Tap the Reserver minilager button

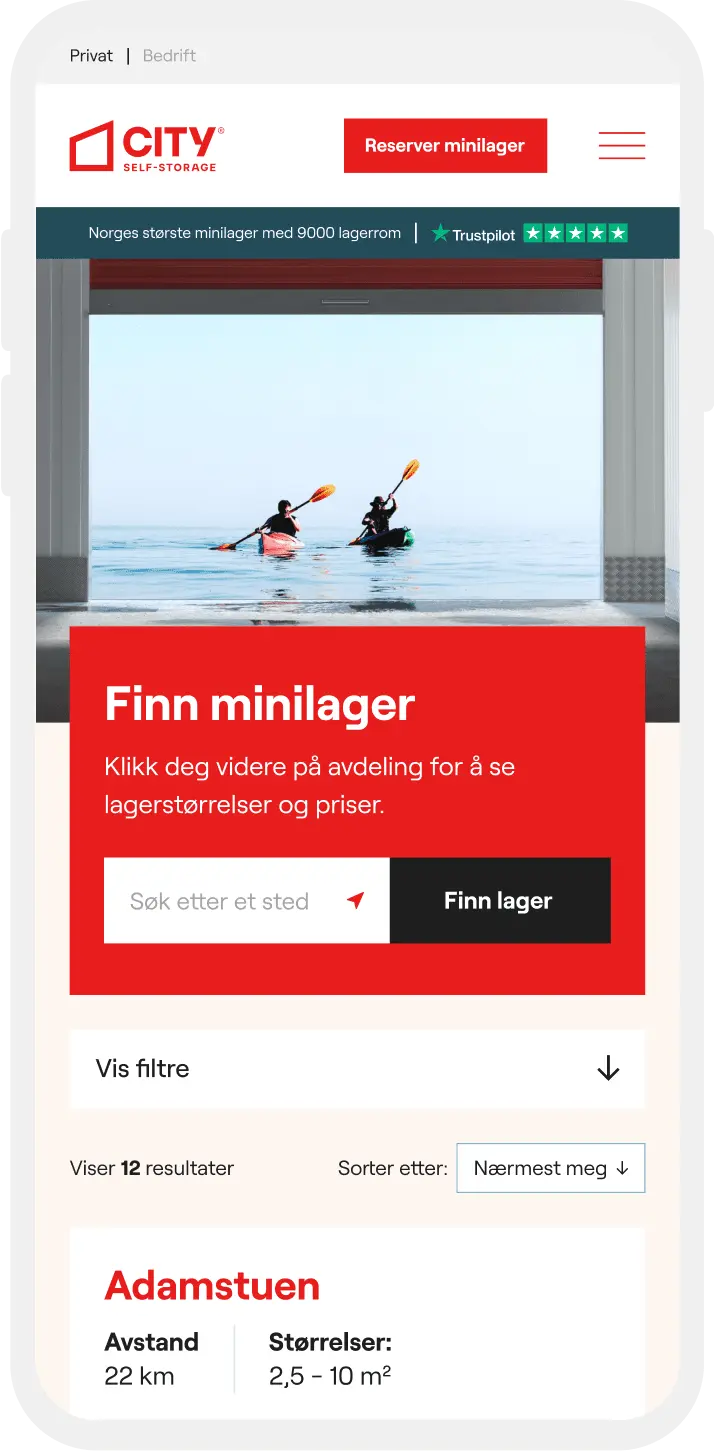point(445,146)
